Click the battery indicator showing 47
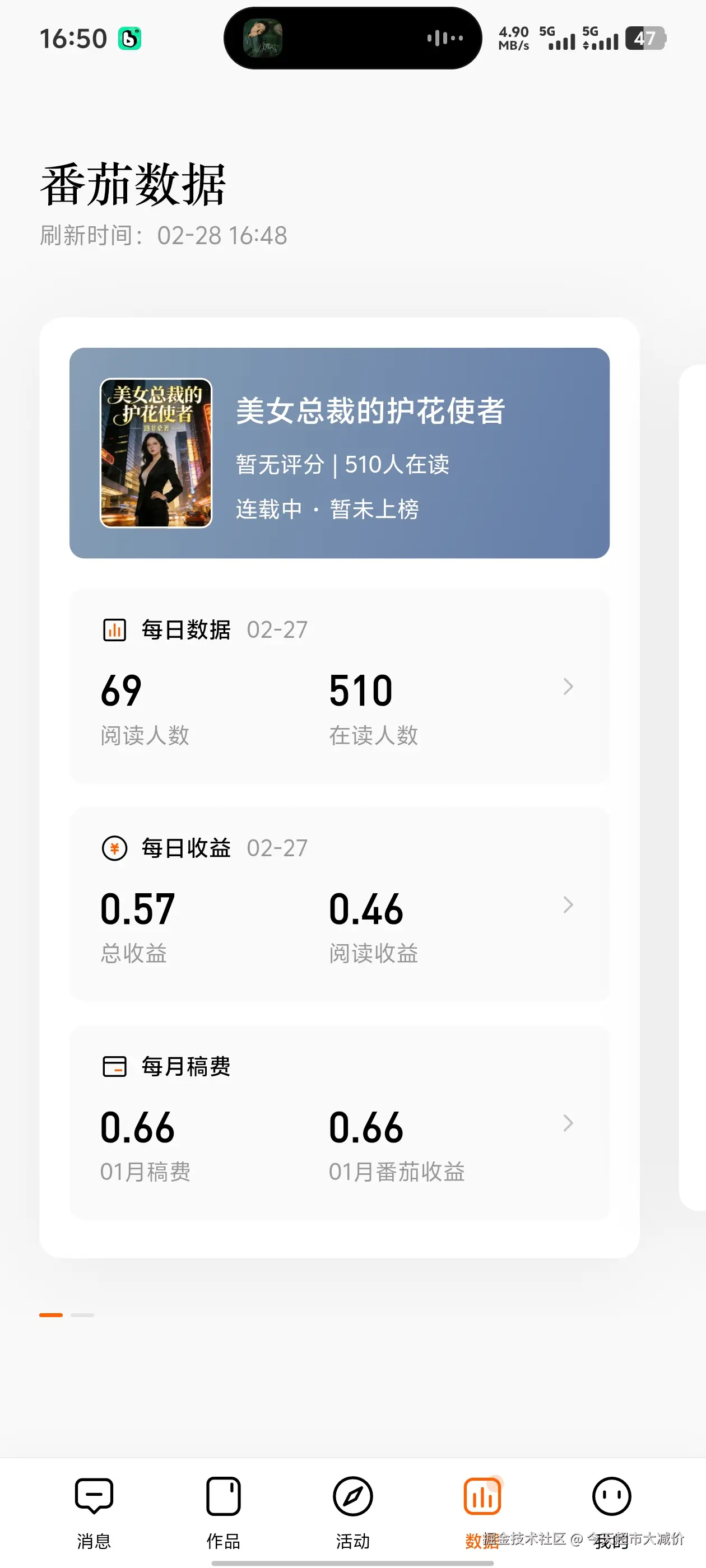The width and height of the screenshot is (706, 1568). [645, 38]
